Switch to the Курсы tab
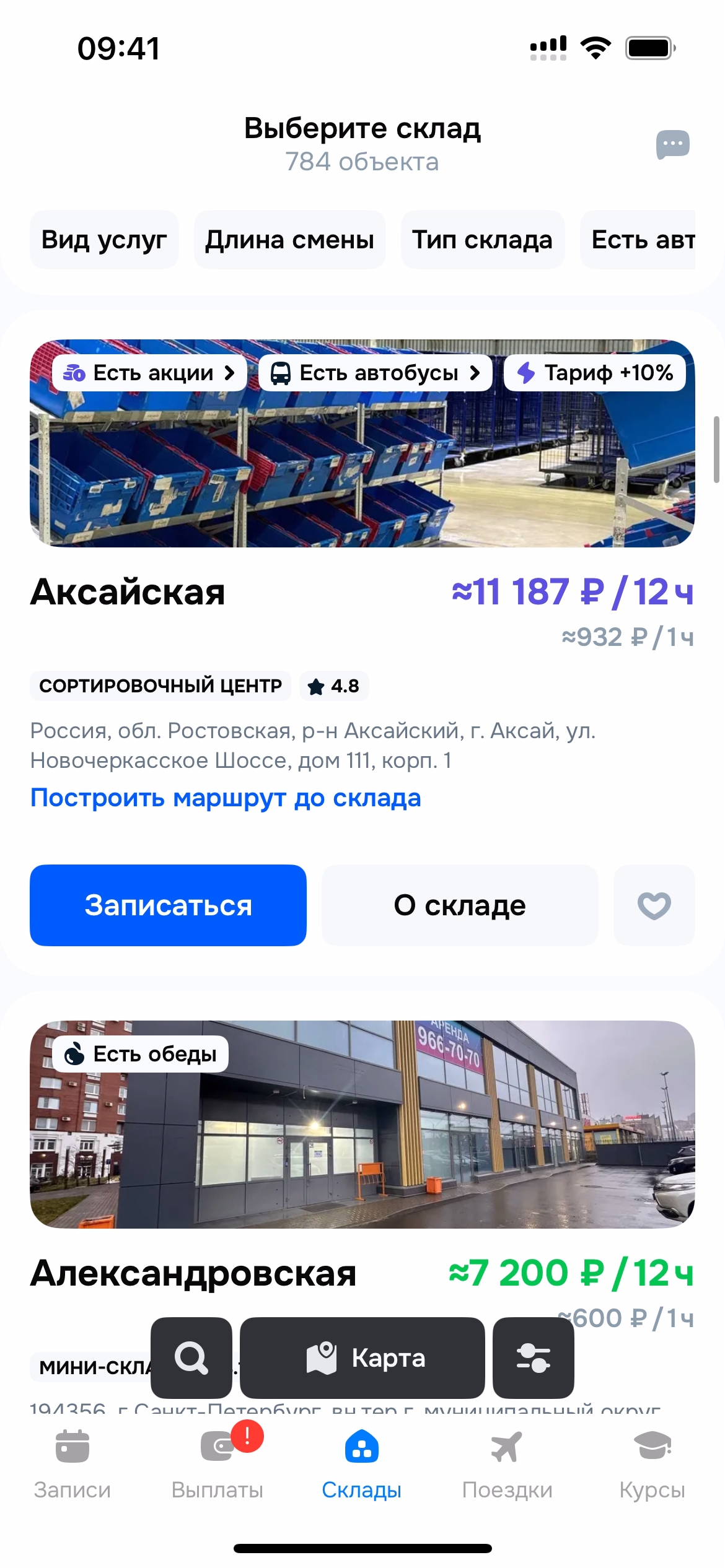 point(652,1464)
